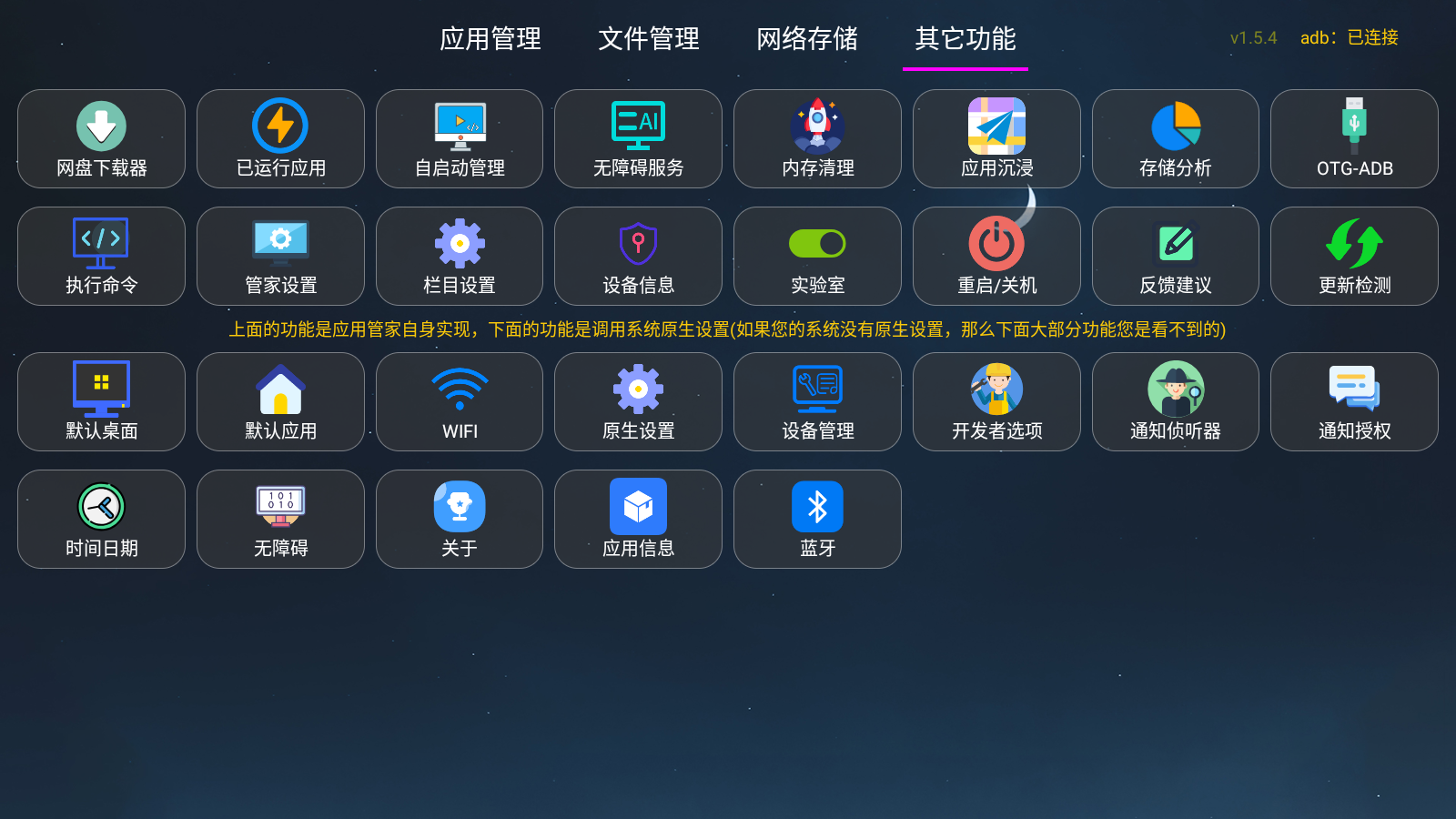Select the OTG-ADB option
The image size is (1456, 819).
(x=1354, y=139)
